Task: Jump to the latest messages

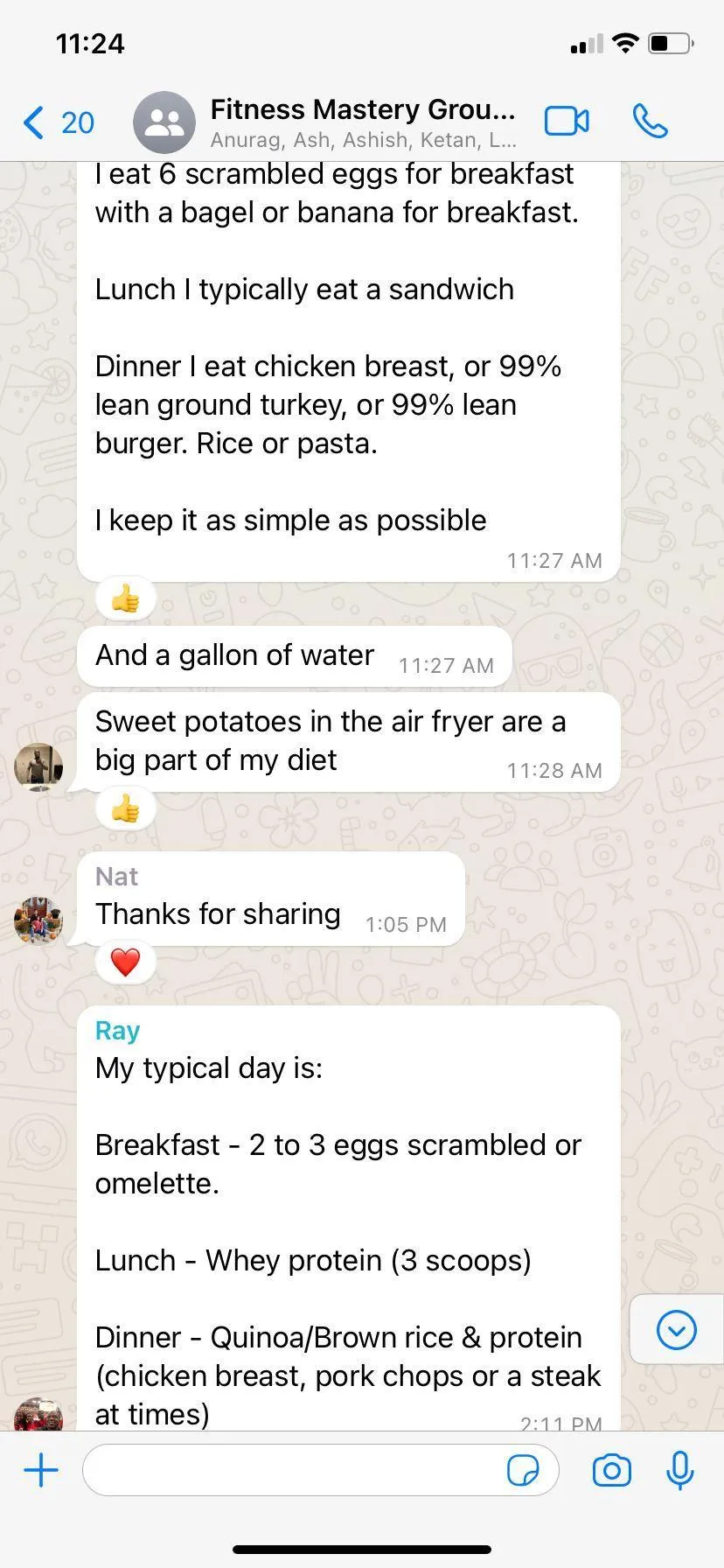Action: click(x=676, y=1330)
